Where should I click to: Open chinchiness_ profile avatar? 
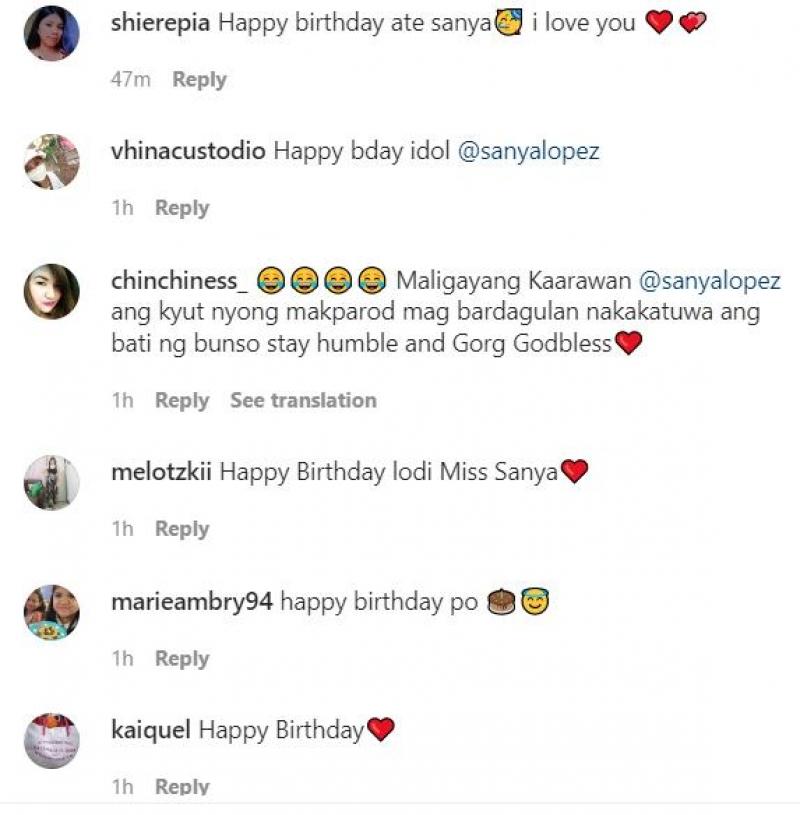click(x=51, y=291)
